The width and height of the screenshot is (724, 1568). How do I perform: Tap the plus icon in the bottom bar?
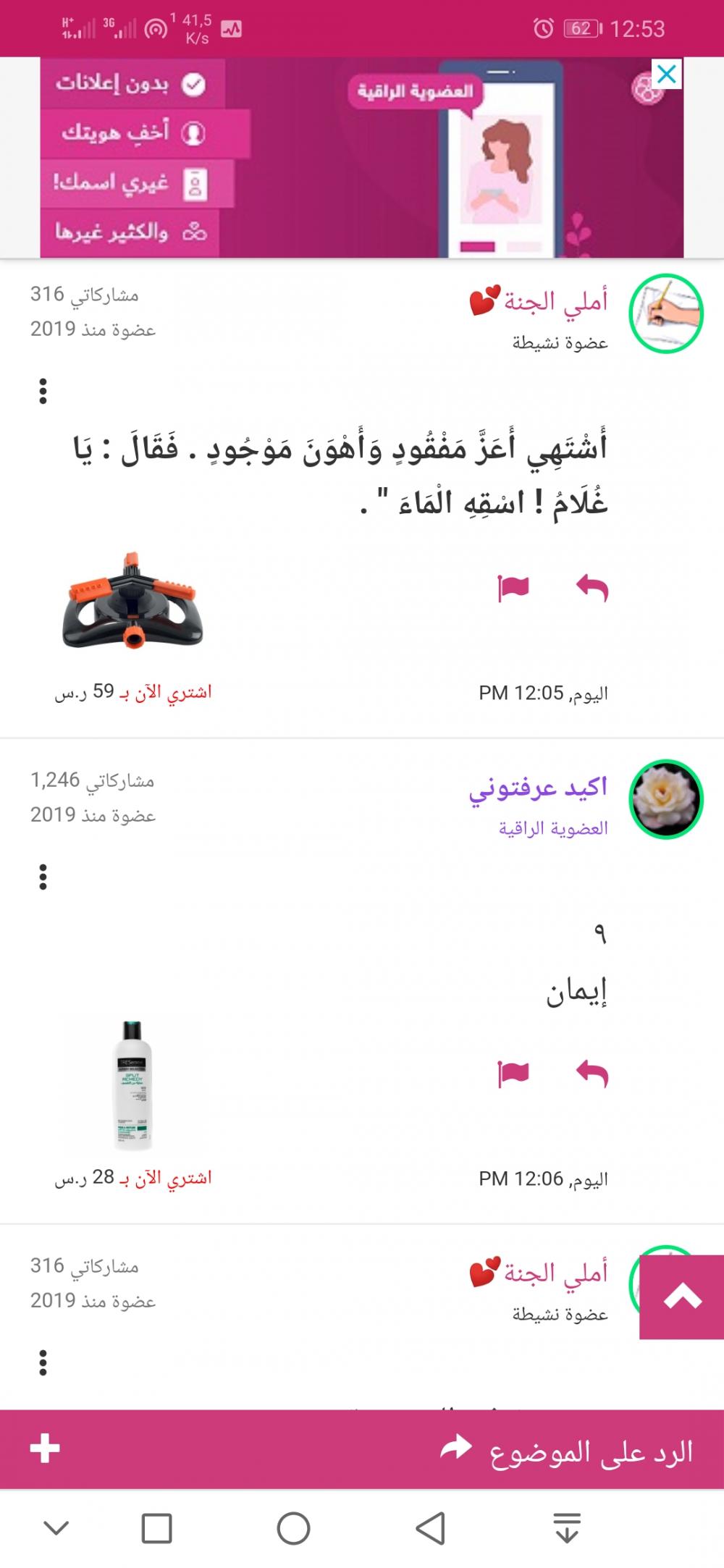tap(45, 1449)
